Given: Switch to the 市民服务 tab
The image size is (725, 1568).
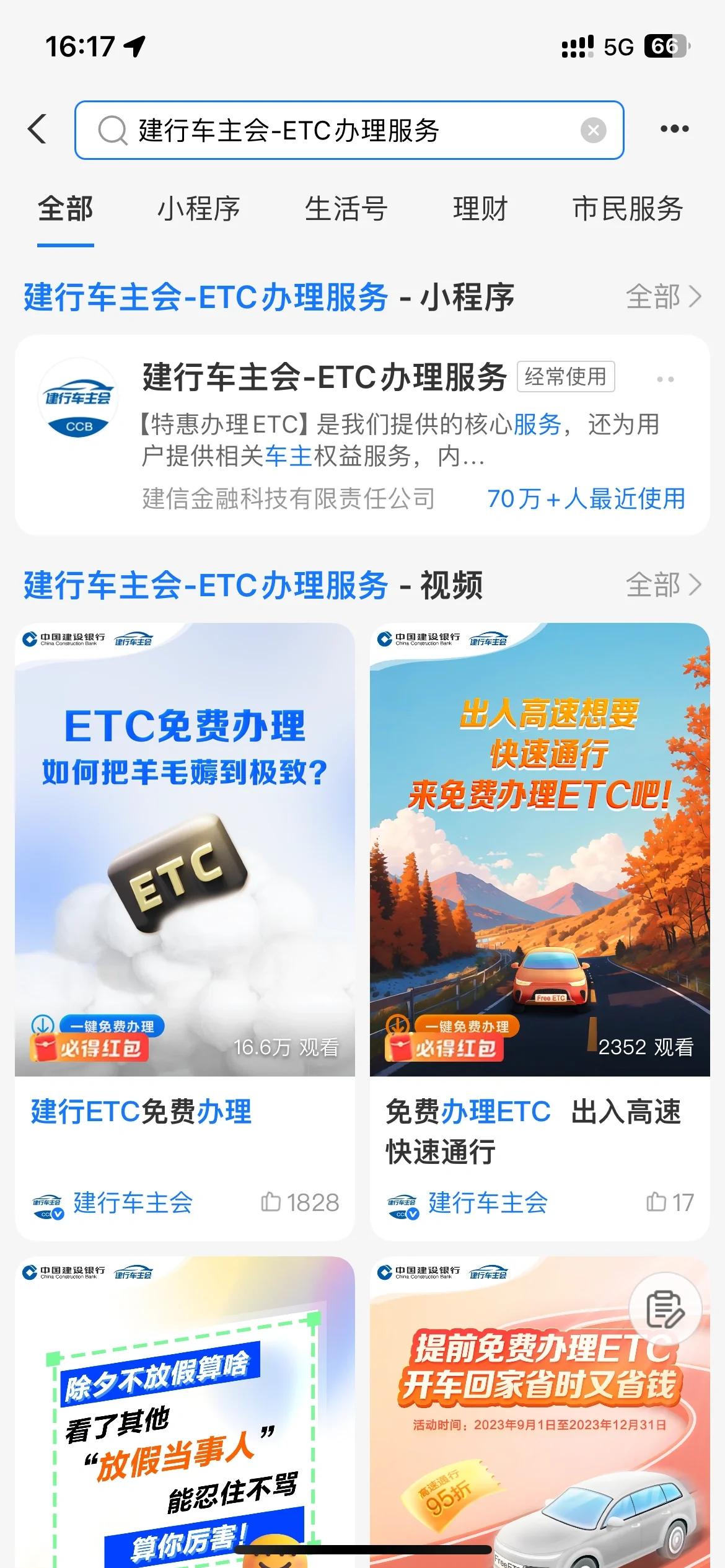Looking at the screenshot, I should tap(628, 209).
